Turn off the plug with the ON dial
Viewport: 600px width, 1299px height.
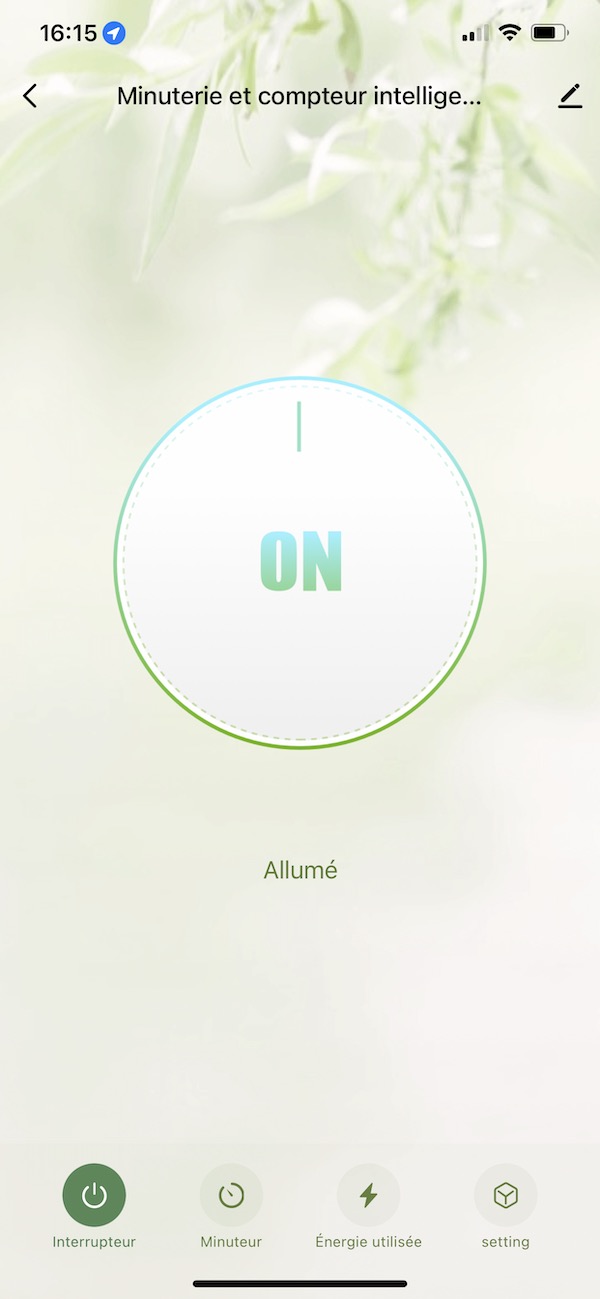300,563
